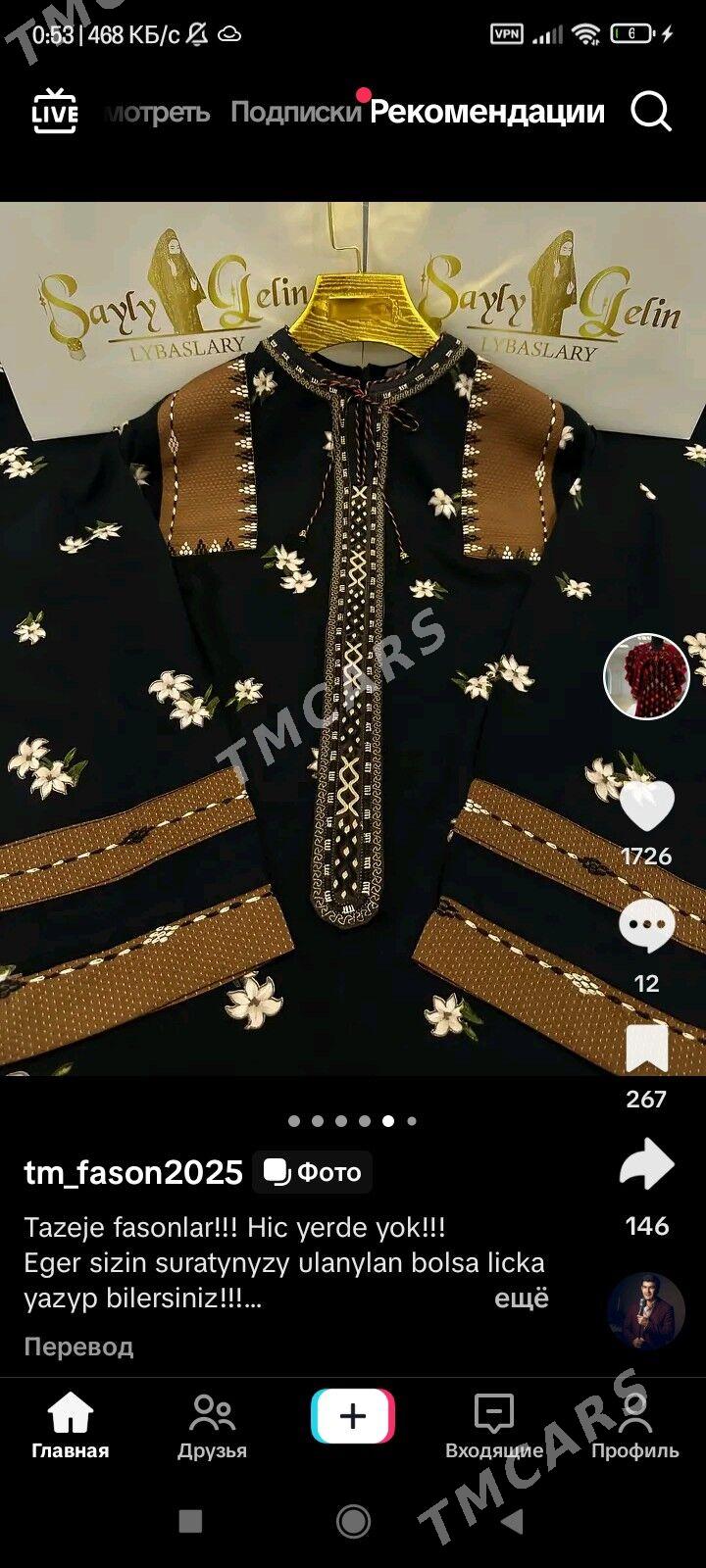Create a new post with plus

pyautogui.click(x=353, y=1416)
